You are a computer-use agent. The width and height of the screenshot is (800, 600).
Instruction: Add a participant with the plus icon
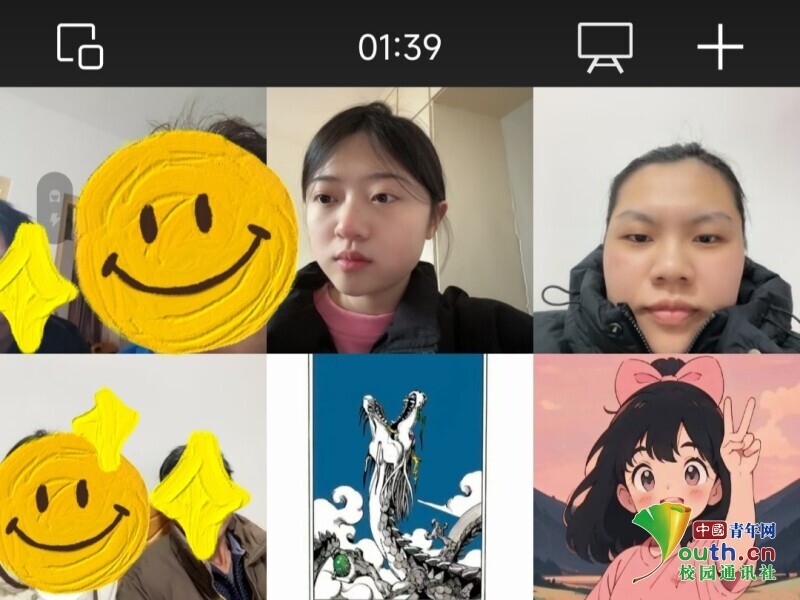point(720,47)
